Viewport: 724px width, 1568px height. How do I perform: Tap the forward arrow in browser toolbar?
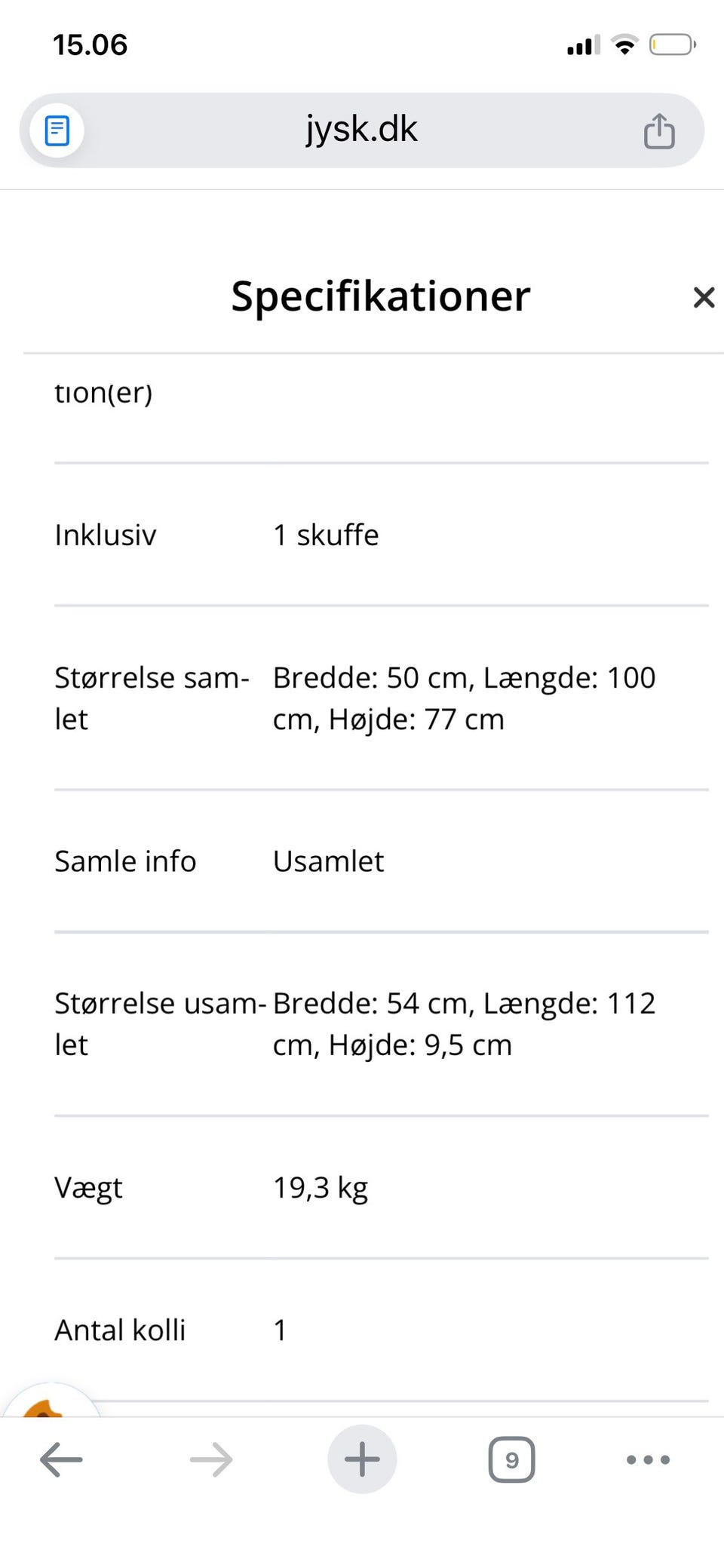click(211, 1459)
